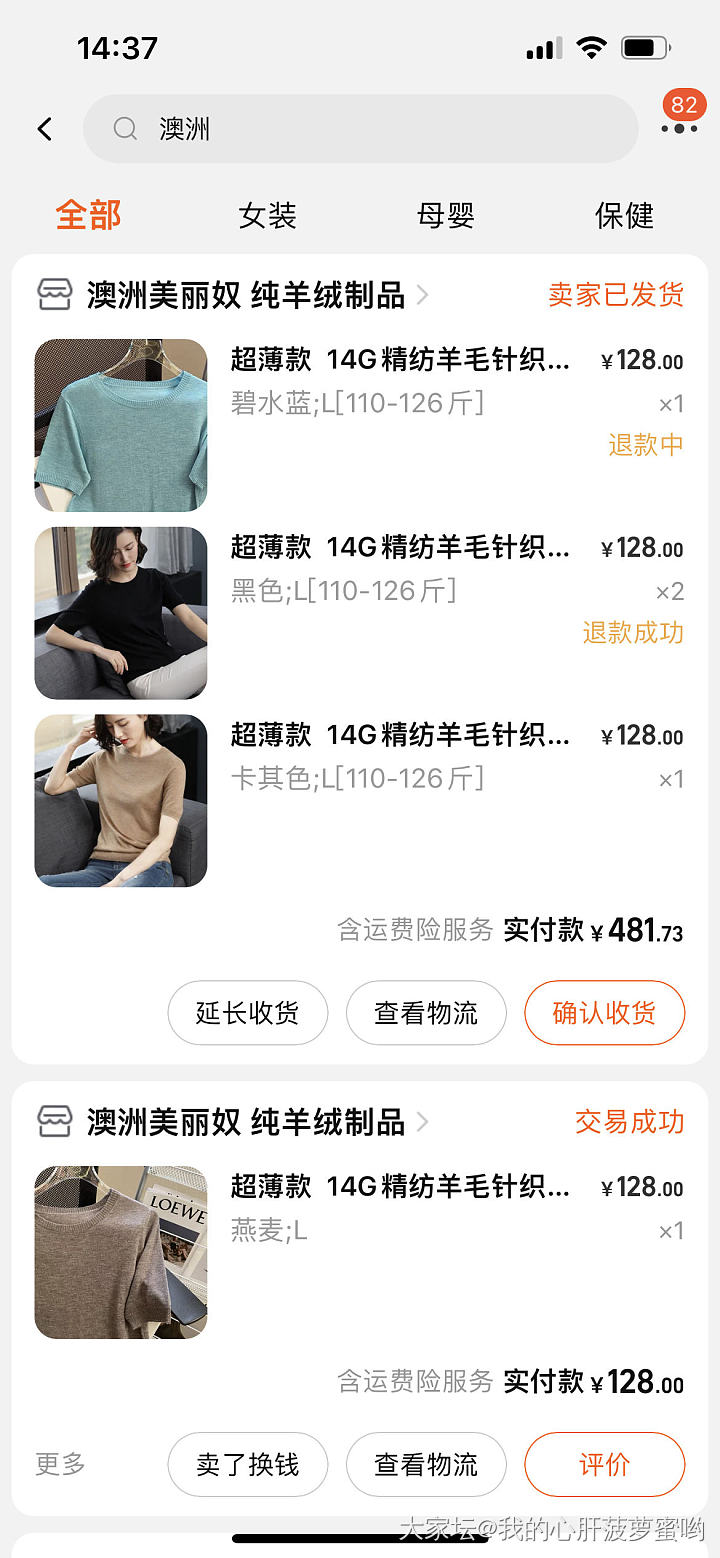This screenshot has width=720, height=1558.
Task: Select the 母婴 tab
Action: tap(446, 216)
